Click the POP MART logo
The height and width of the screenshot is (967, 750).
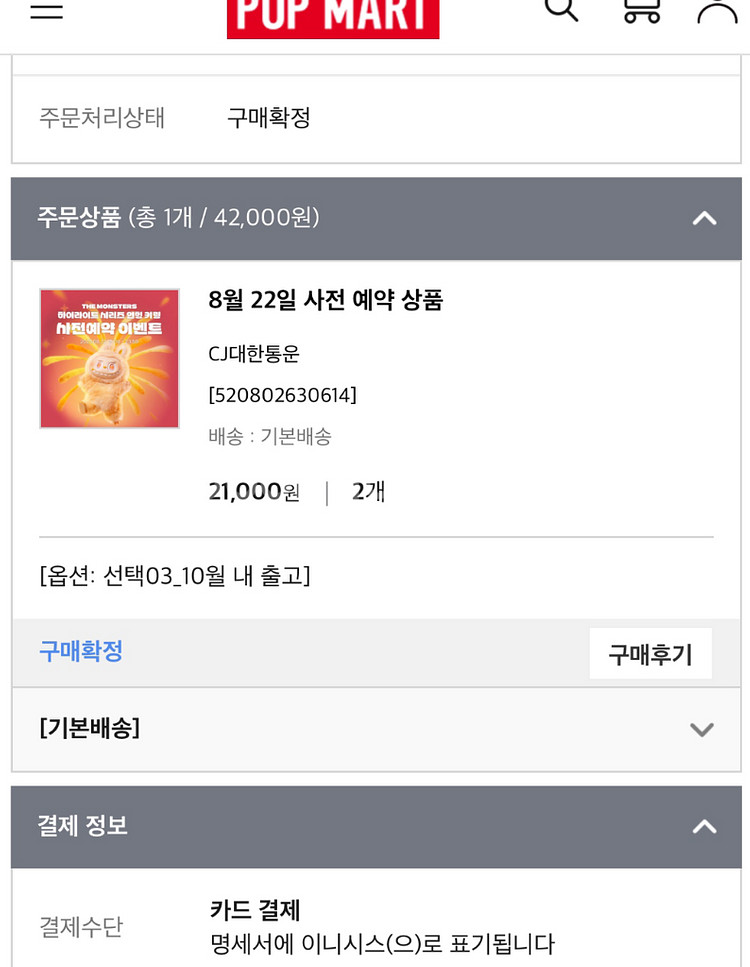click(x=333, y=13)
